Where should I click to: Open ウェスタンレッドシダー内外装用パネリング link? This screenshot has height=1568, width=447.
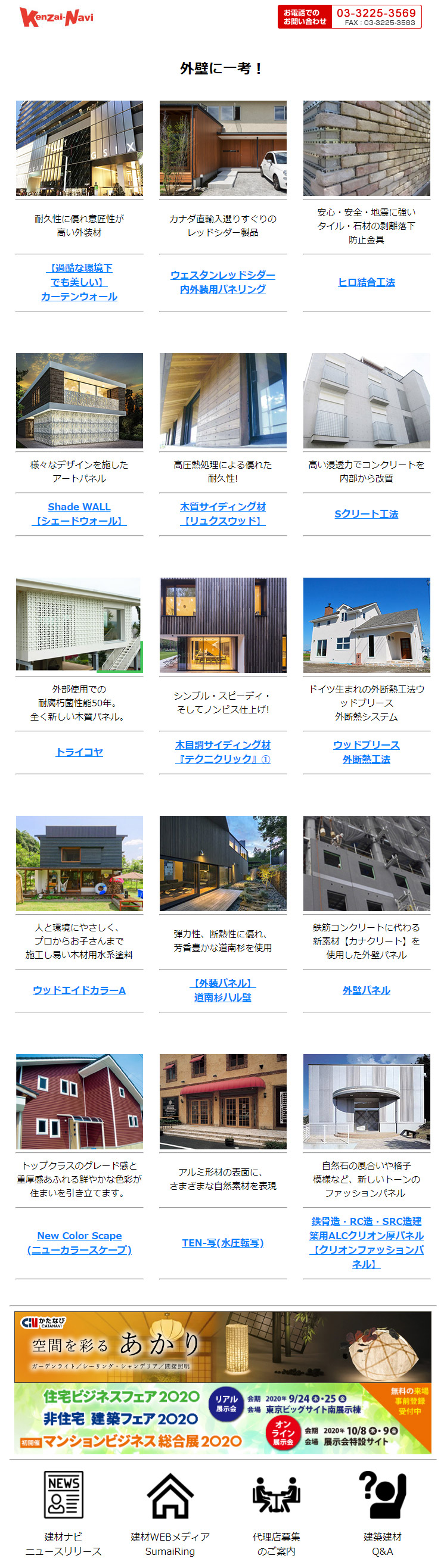(x=222, y=282)
